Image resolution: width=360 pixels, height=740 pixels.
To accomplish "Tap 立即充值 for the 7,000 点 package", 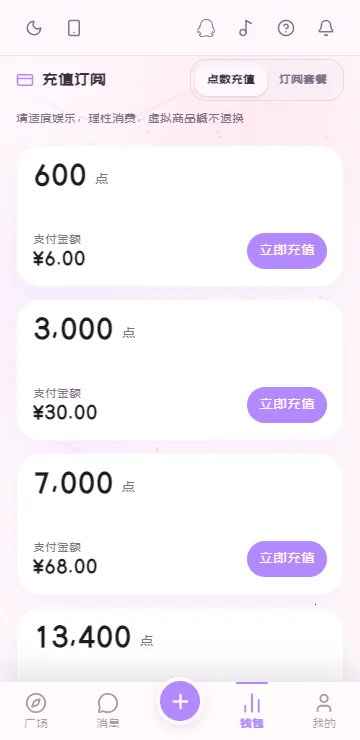I will point(287,558).
